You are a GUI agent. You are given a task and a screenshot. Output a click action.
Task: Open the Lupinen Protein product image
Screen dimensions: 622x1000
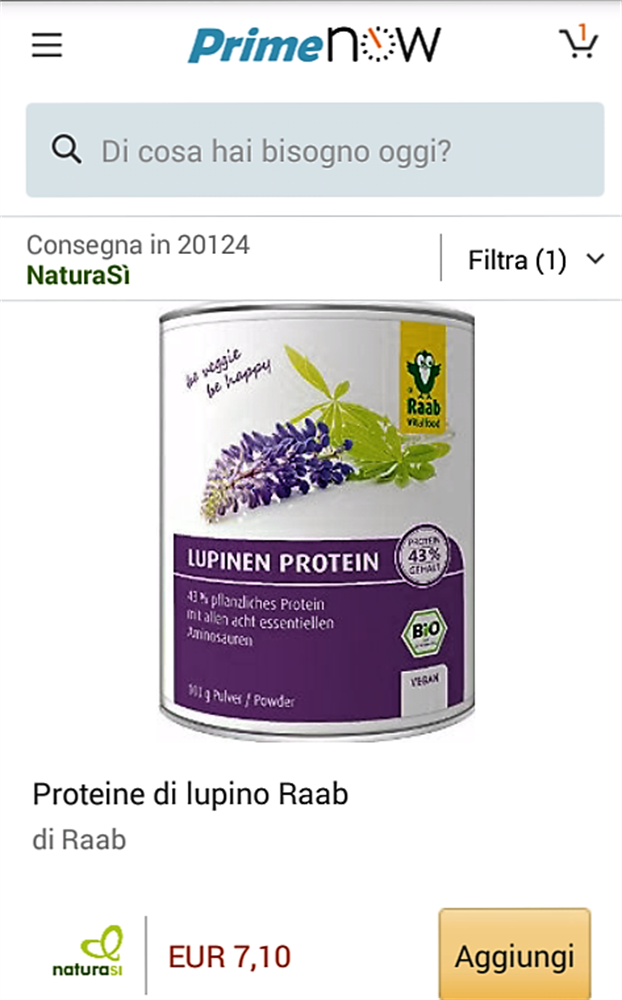316,522
